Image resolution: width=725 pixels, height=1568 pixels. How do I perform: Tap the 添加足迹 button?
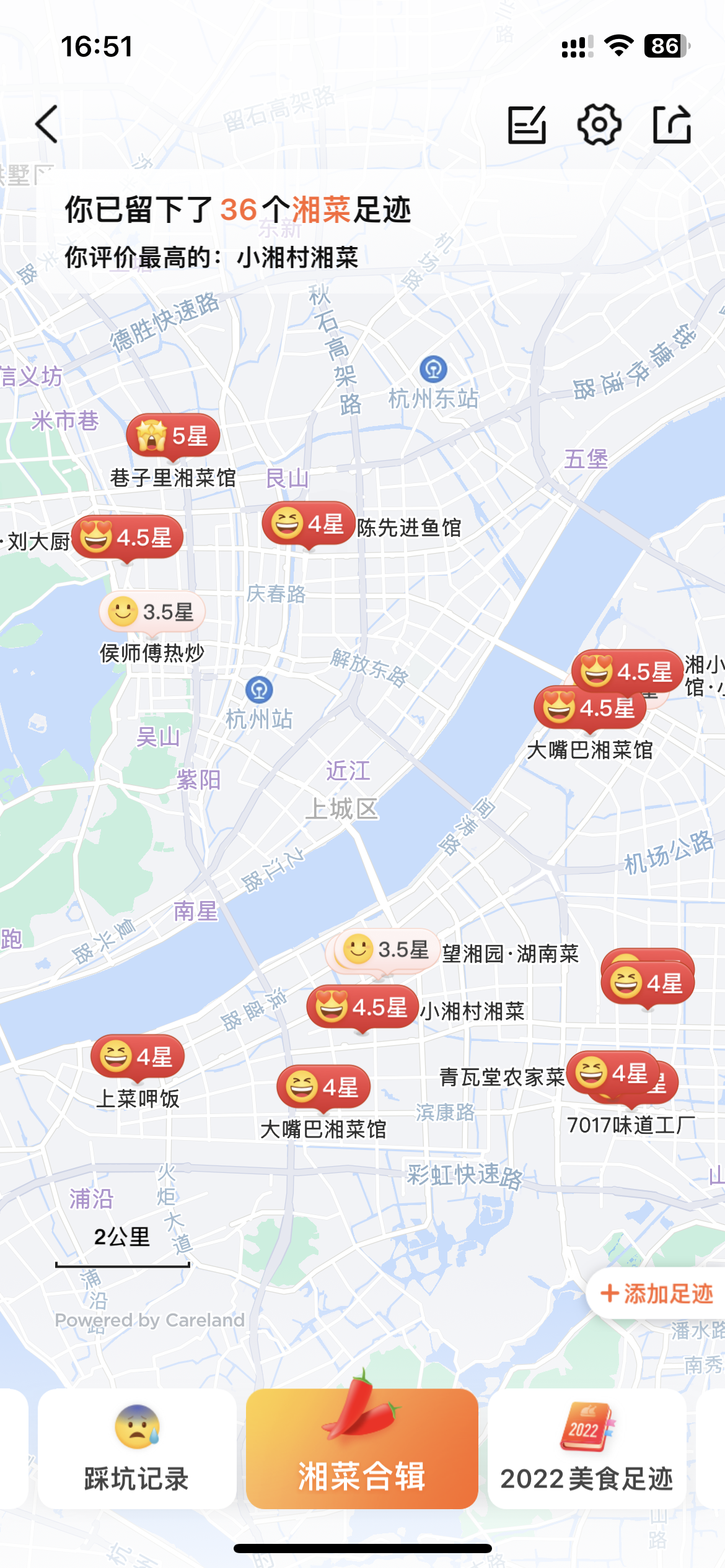(656, 1293)
